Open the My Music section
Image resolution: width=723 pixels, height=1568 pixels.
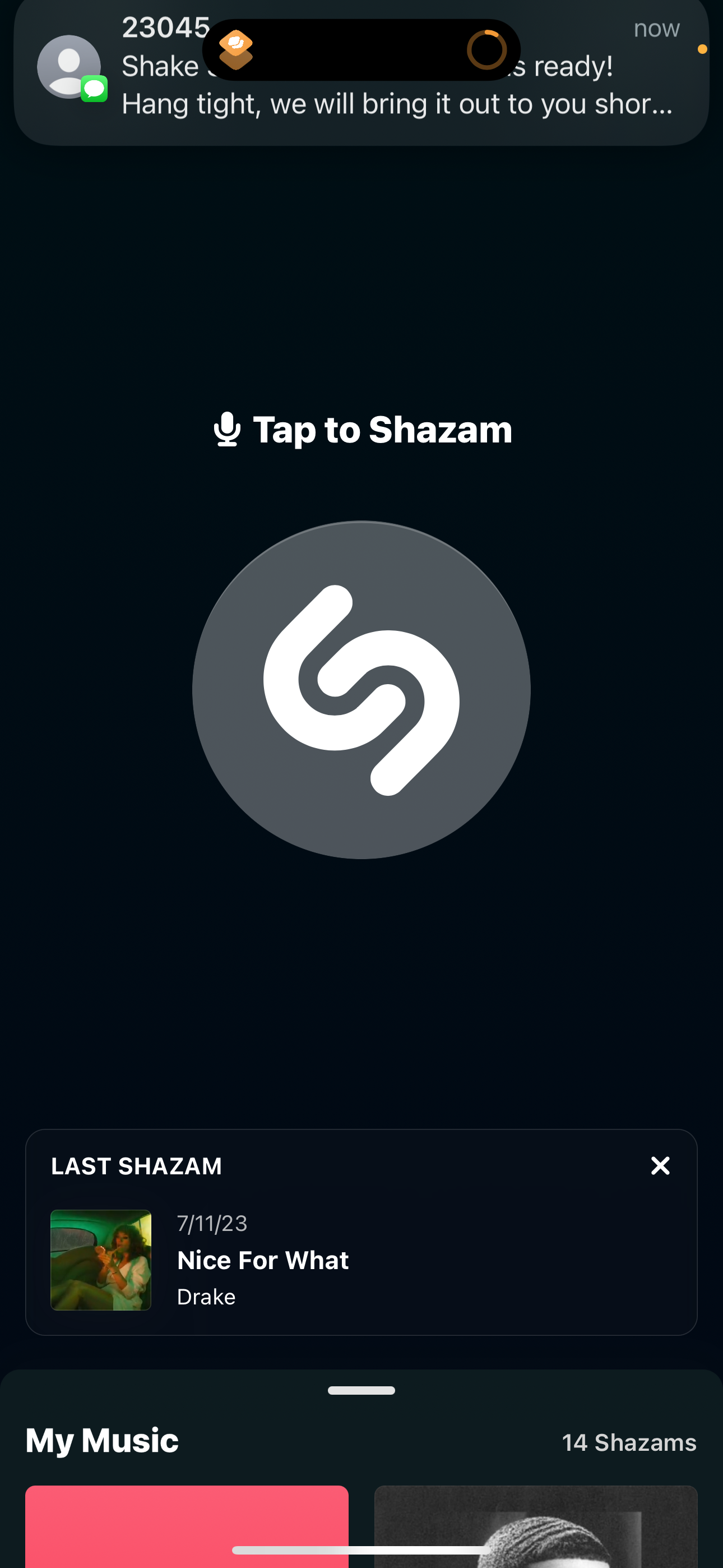pos(101,1440)
